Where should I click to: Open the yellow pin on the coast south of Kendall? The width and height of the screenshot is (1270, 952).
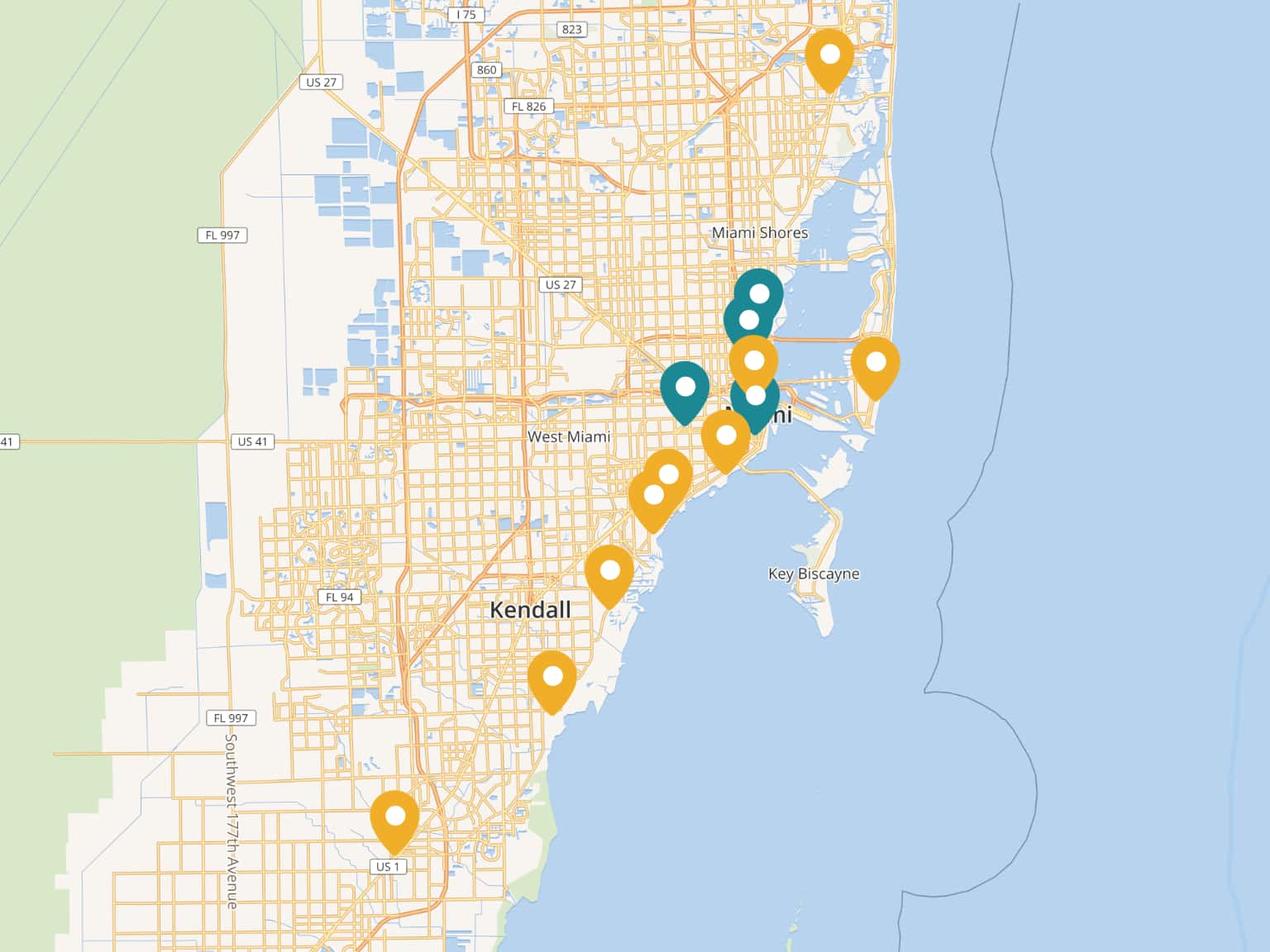coord(552,678)
